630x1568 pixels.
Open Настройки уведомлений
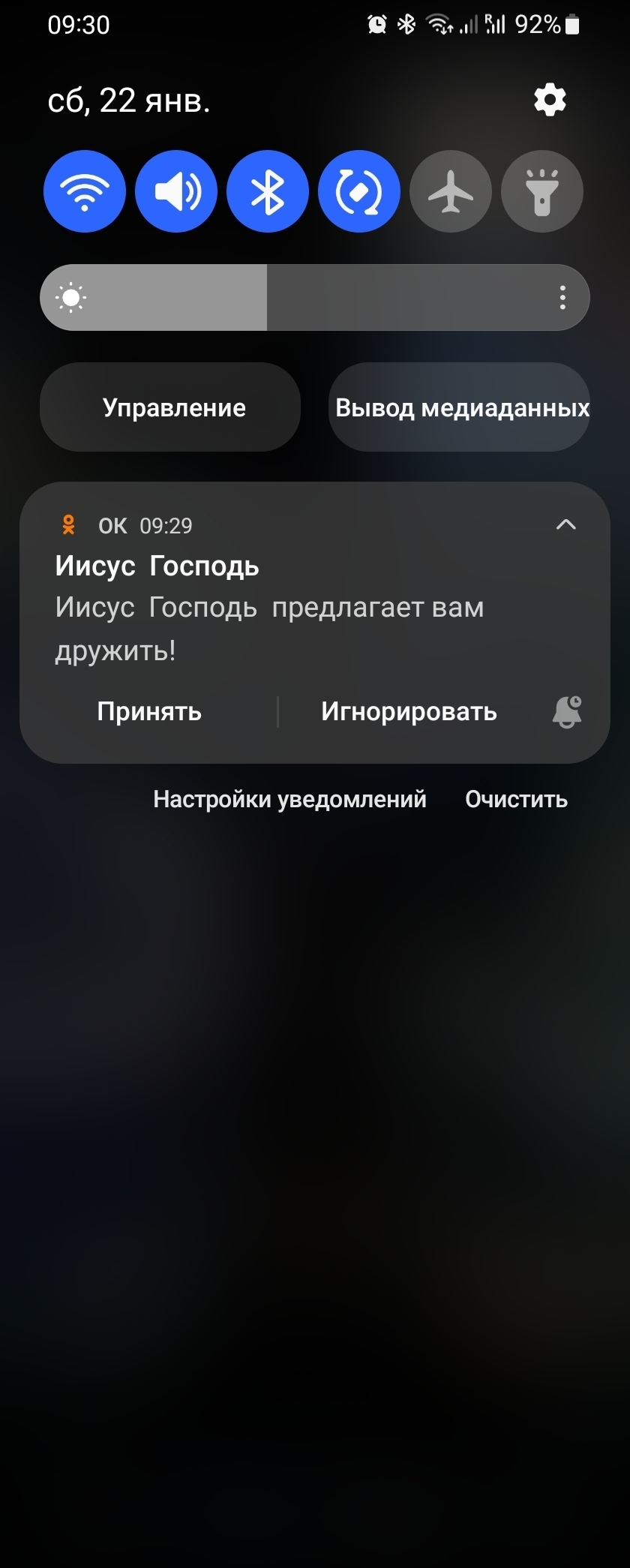(x=289, y=799)
